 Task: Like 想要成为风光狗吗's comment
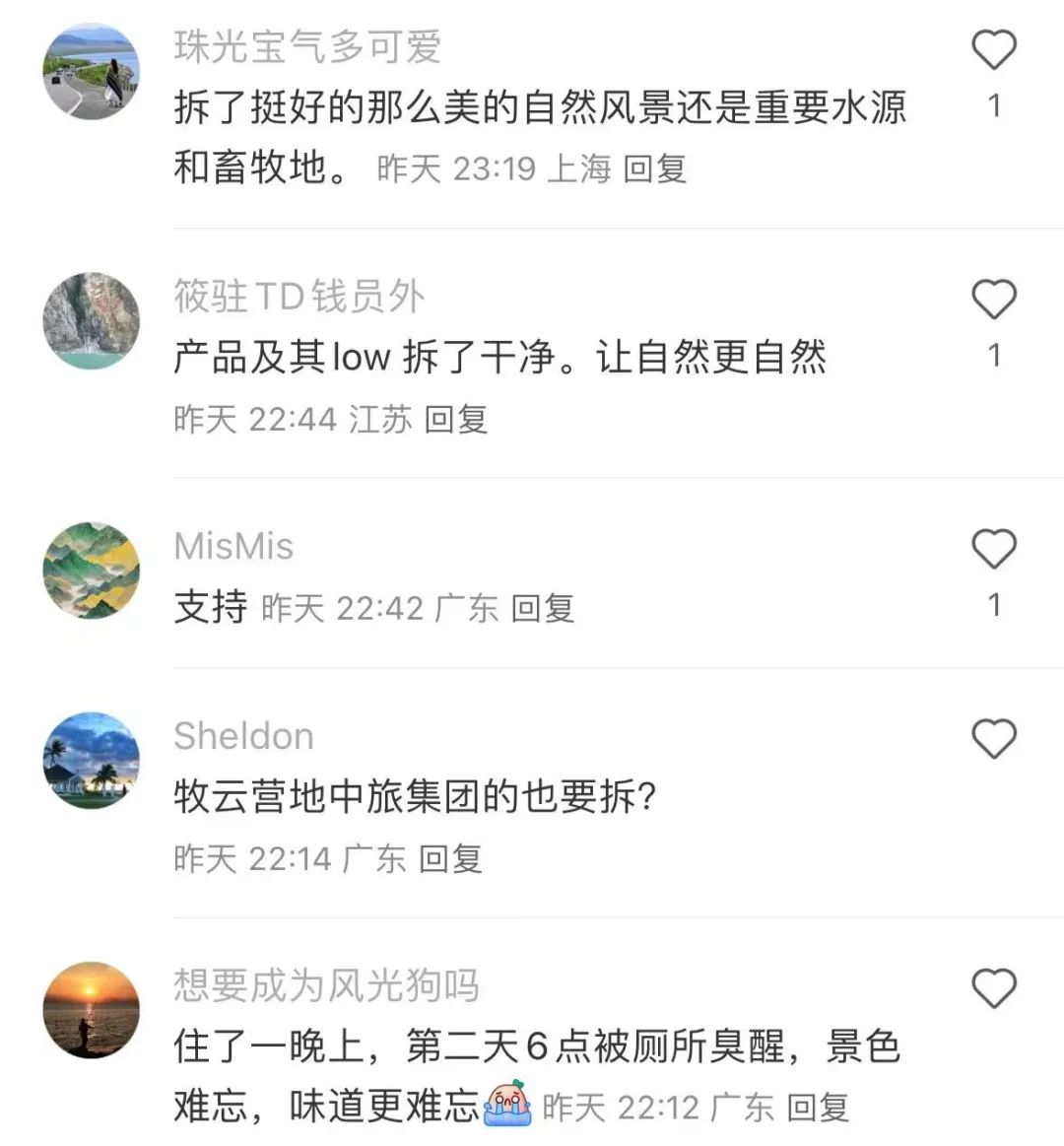click(x=993, y=988)
